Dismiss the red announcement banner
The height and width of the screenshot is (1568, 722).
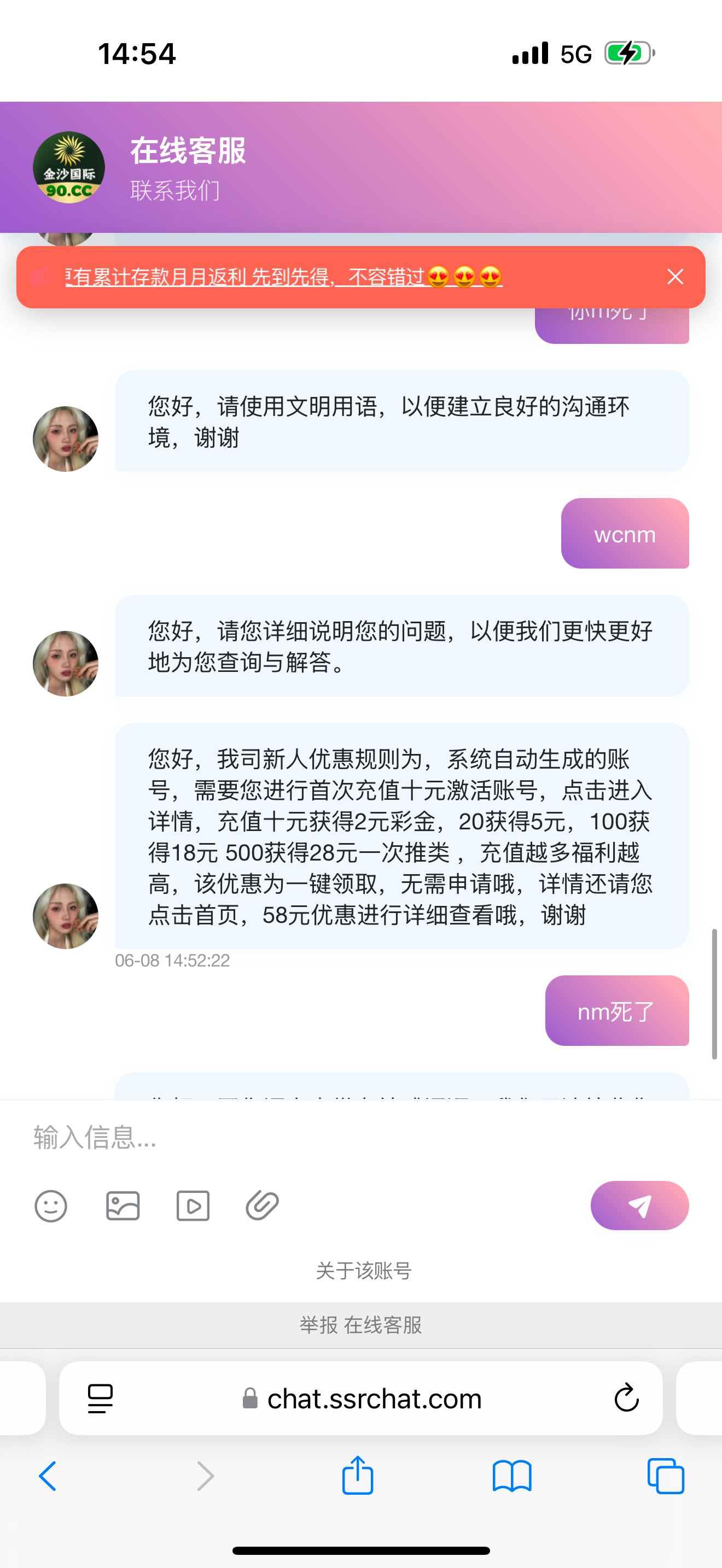[674, 276]
